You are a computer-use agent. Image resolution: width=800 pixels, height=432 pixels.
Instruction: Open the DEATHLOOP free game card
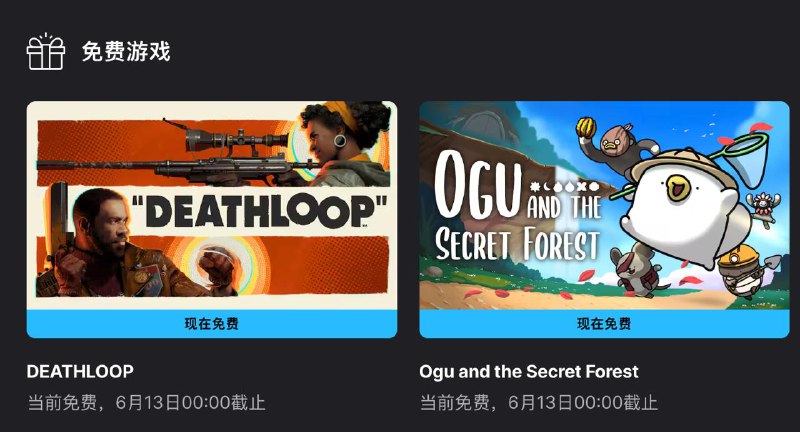(211, 205)
